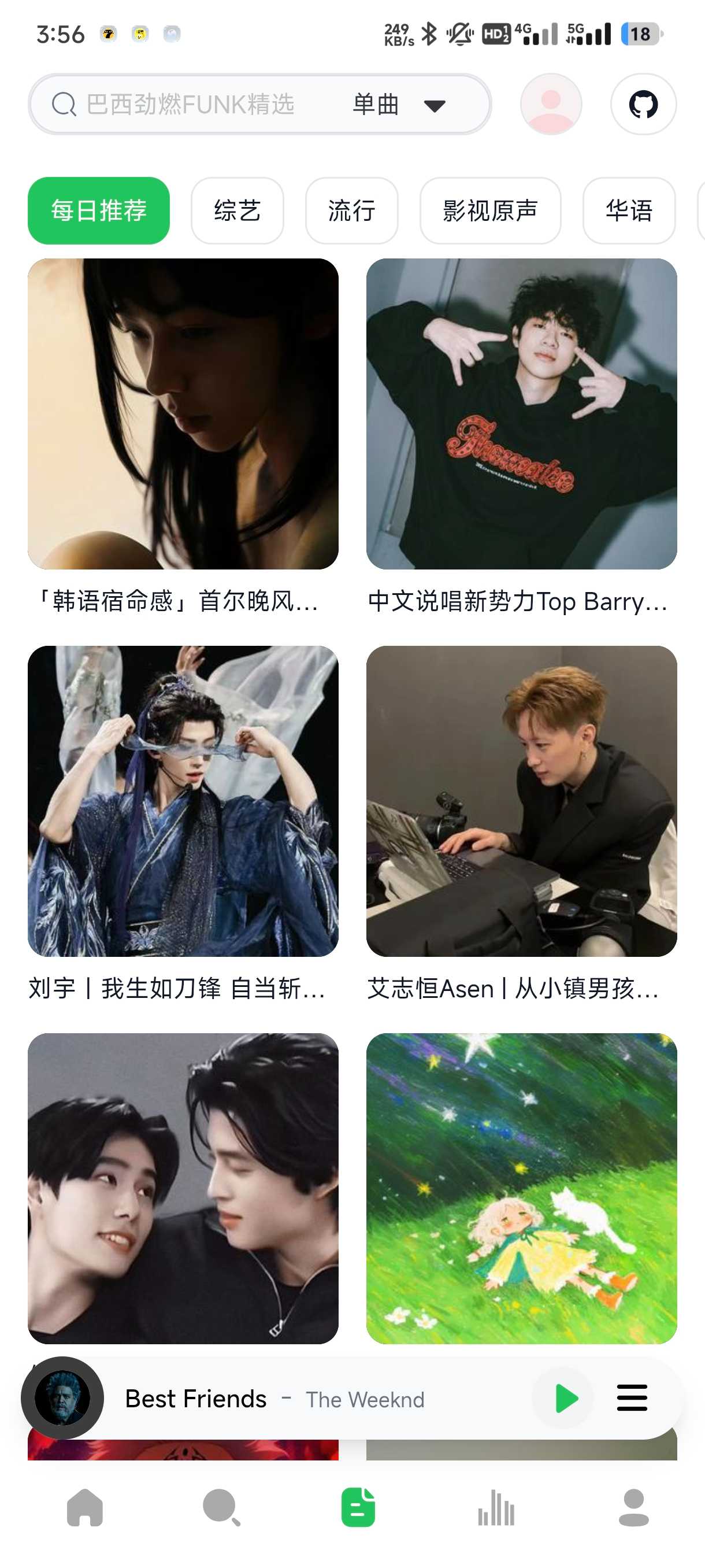The width and height of the screenshot is (705, 1568).
Task: Open 中文说唱新势力Top Barry playlist
Action: click(x=521, y=414)
